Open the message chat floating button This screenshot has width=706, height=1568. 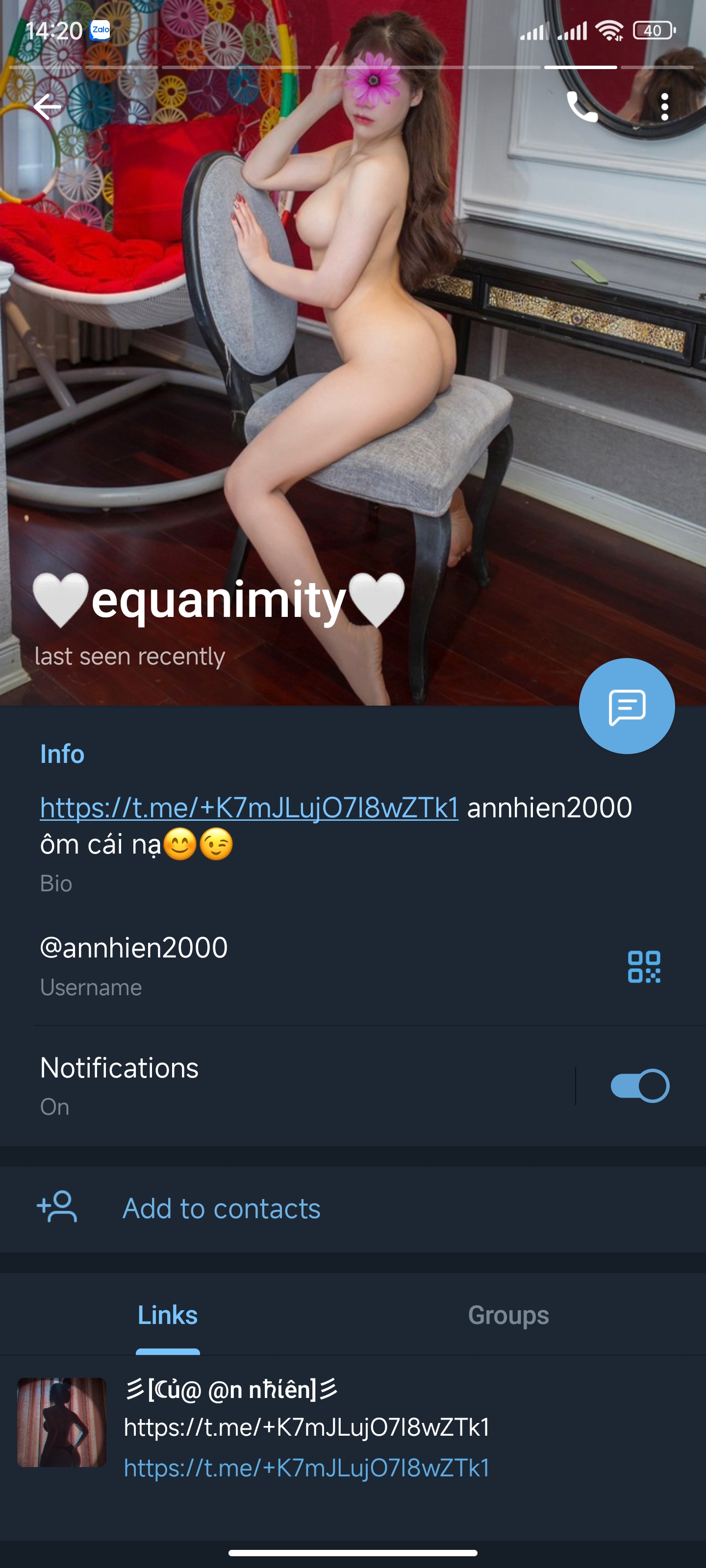626,707
